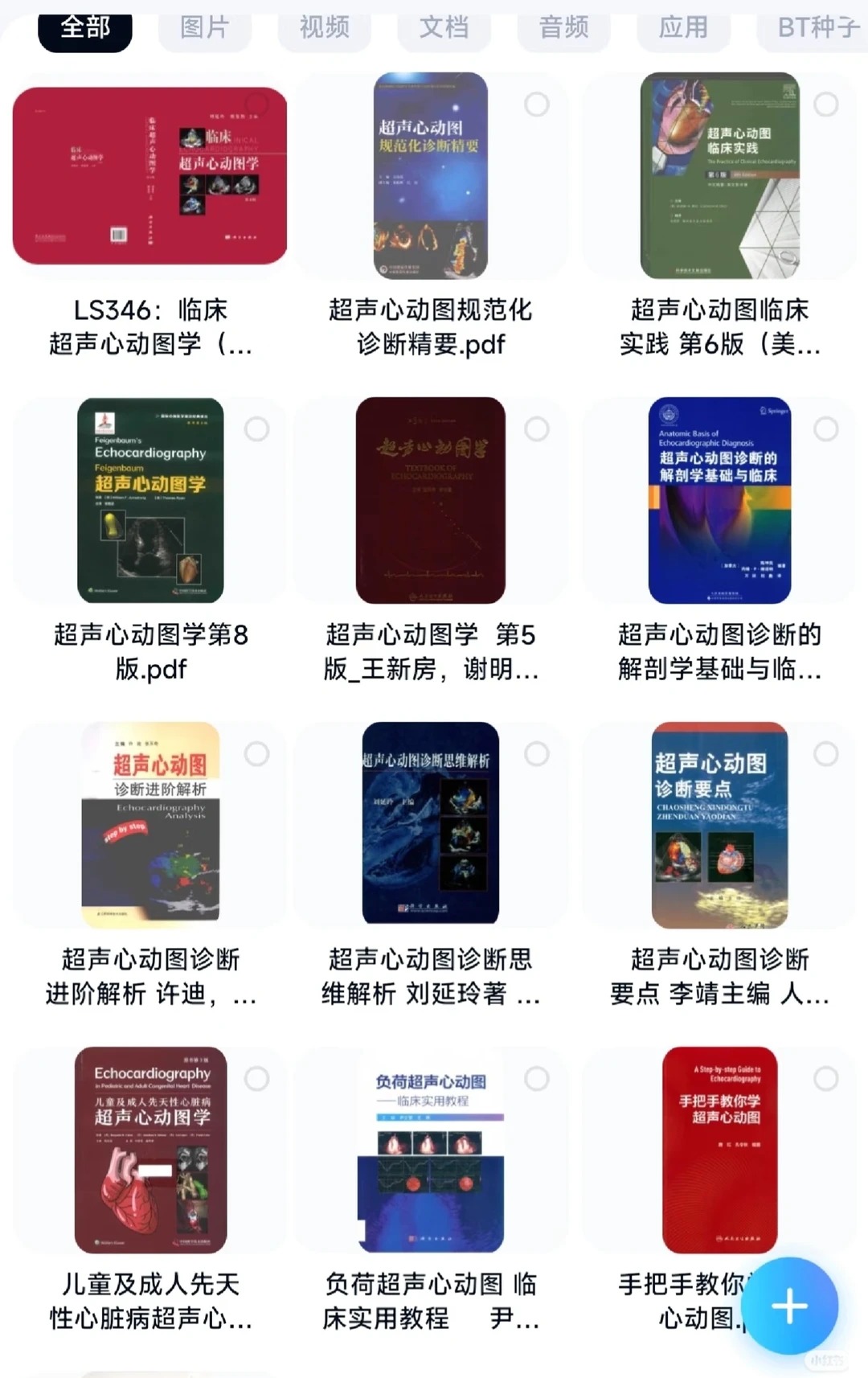Open the BT种子 tab

(816, 29)
